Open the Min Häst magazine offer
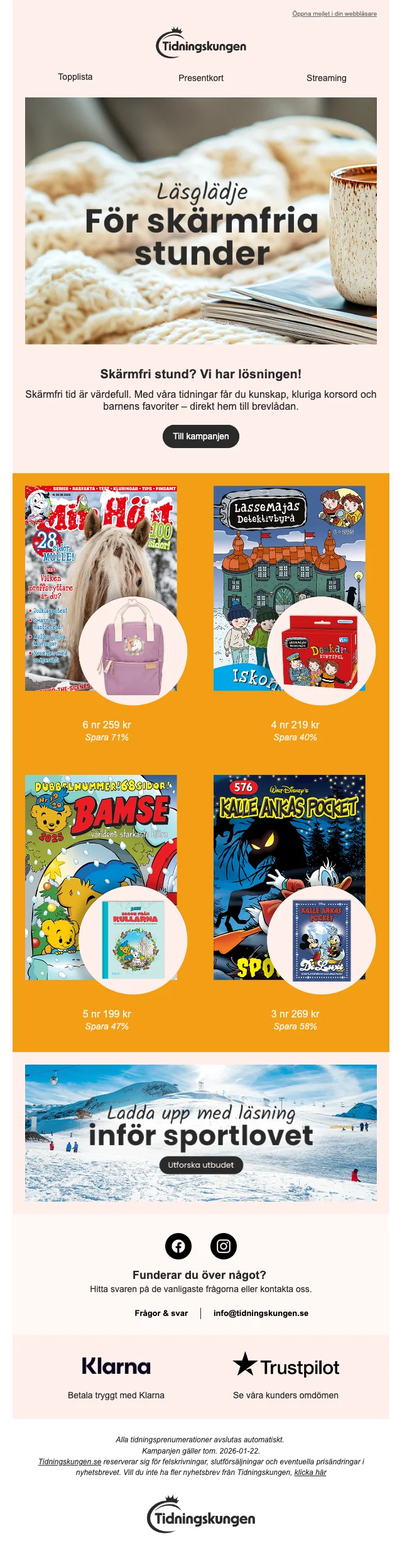The height and width of the screenshot is (1568, 402). pyautogui.click(x=101, y=588)
